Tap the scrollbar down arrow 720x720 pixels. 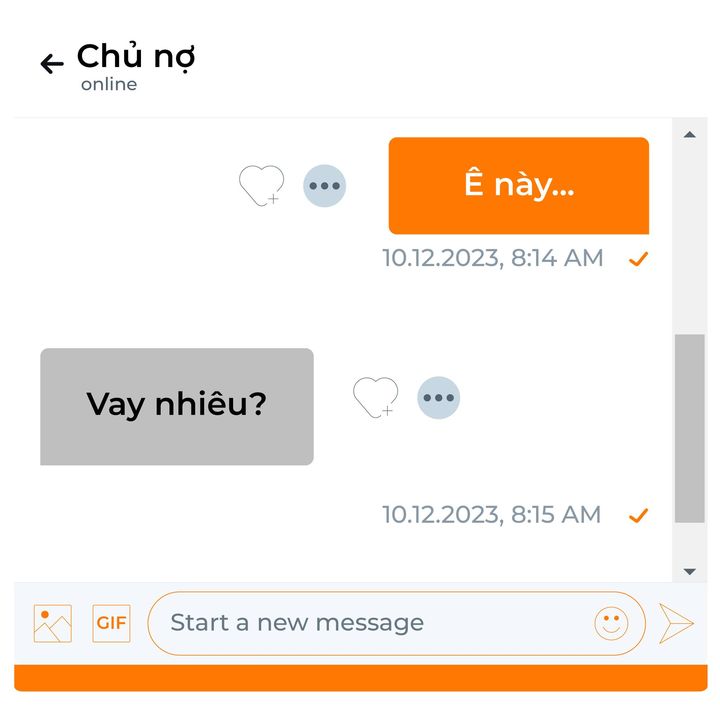[689, 571]
